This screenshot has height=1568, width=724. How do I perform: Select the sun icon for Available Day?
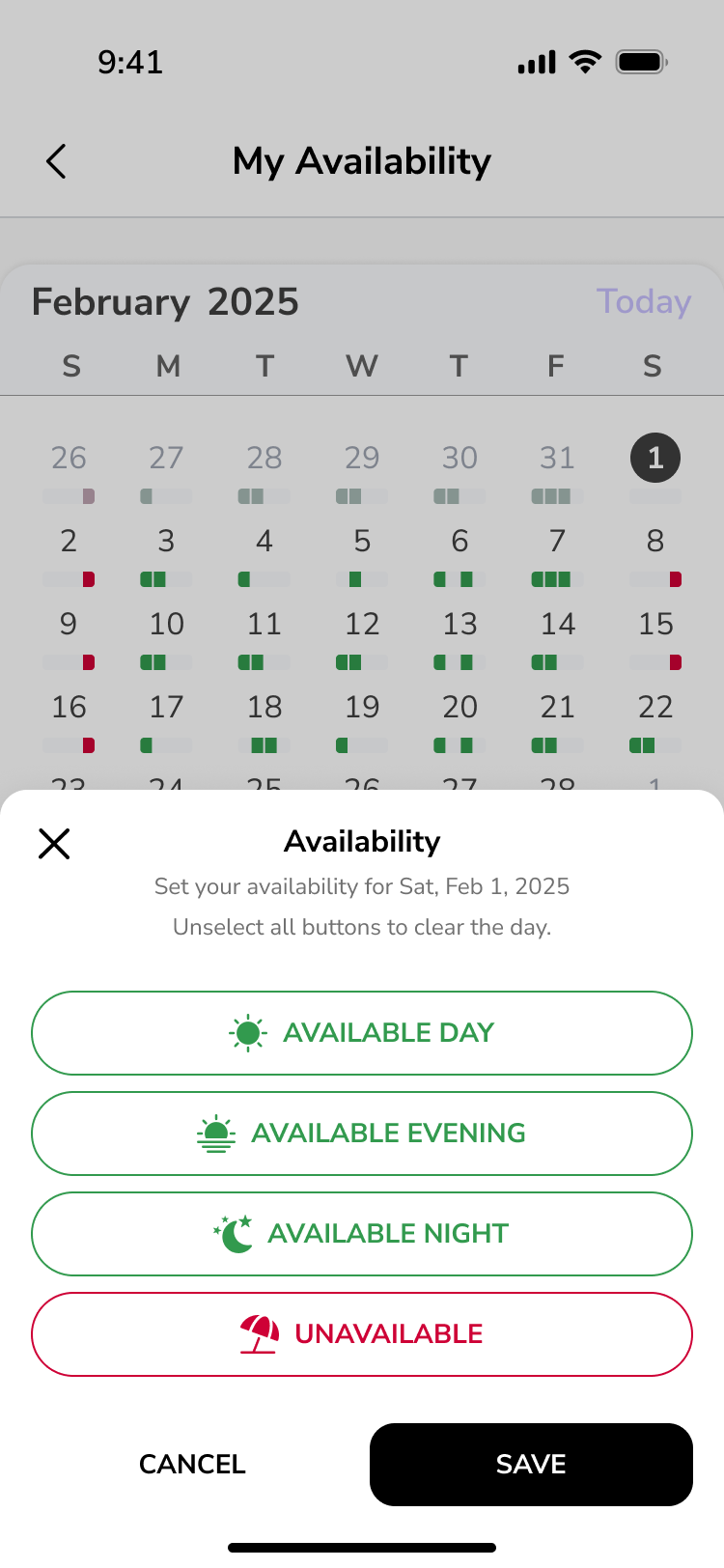tap(248, 1032)
